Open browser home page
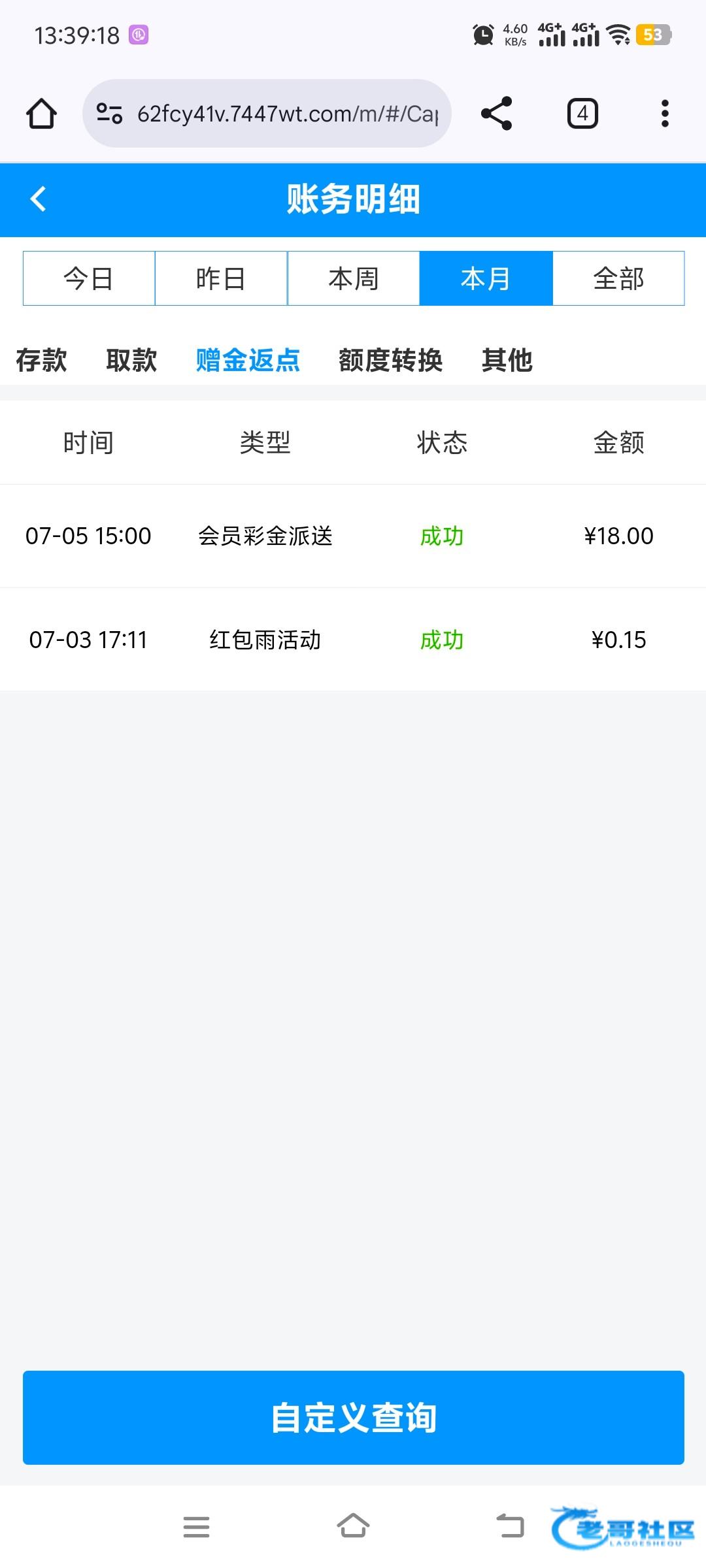This screenshot has height=1568, width=706. 41,114
